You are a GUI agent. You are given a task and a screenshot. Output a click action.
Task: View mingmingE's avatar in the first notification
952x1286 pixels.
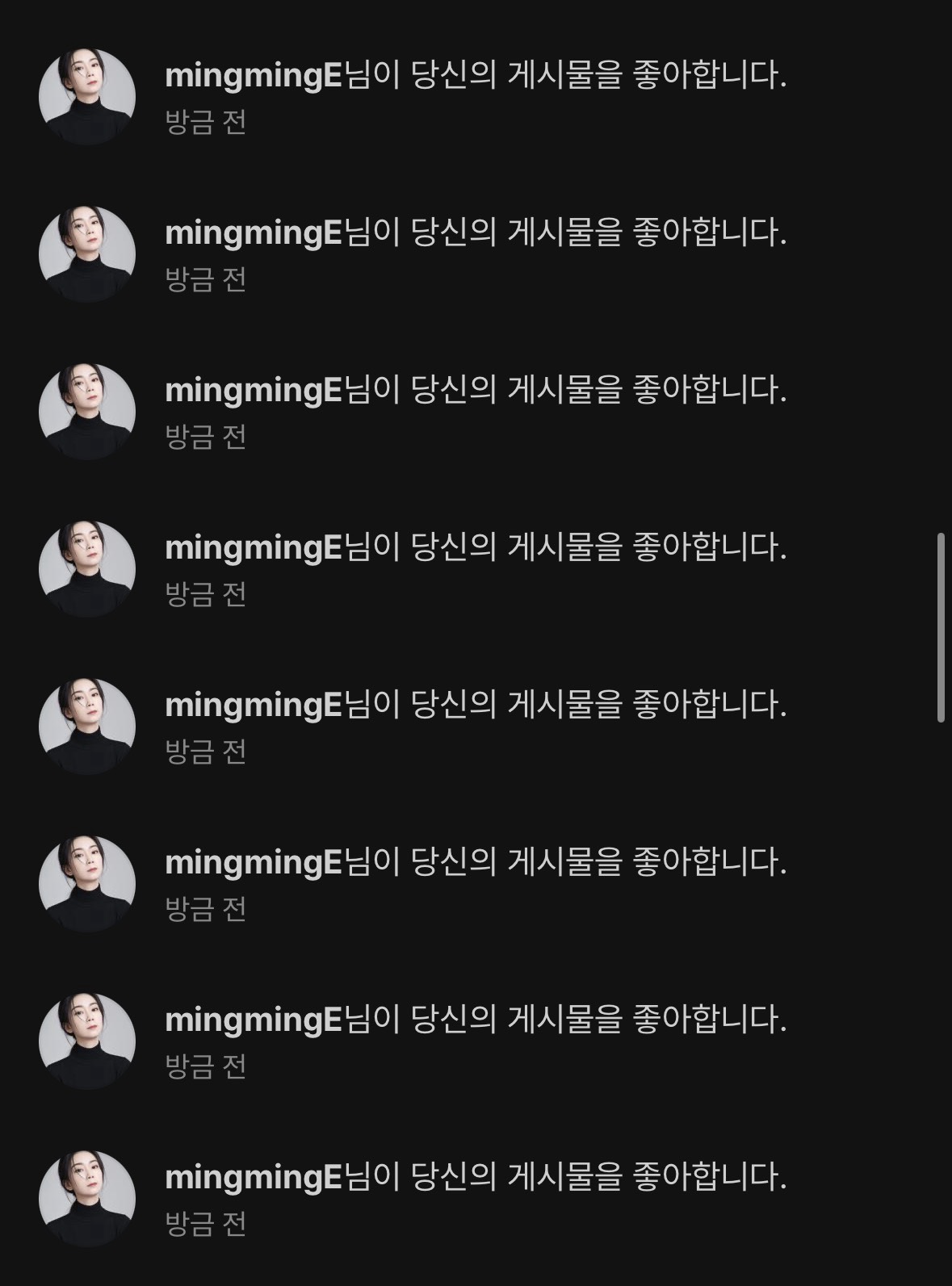87,97
